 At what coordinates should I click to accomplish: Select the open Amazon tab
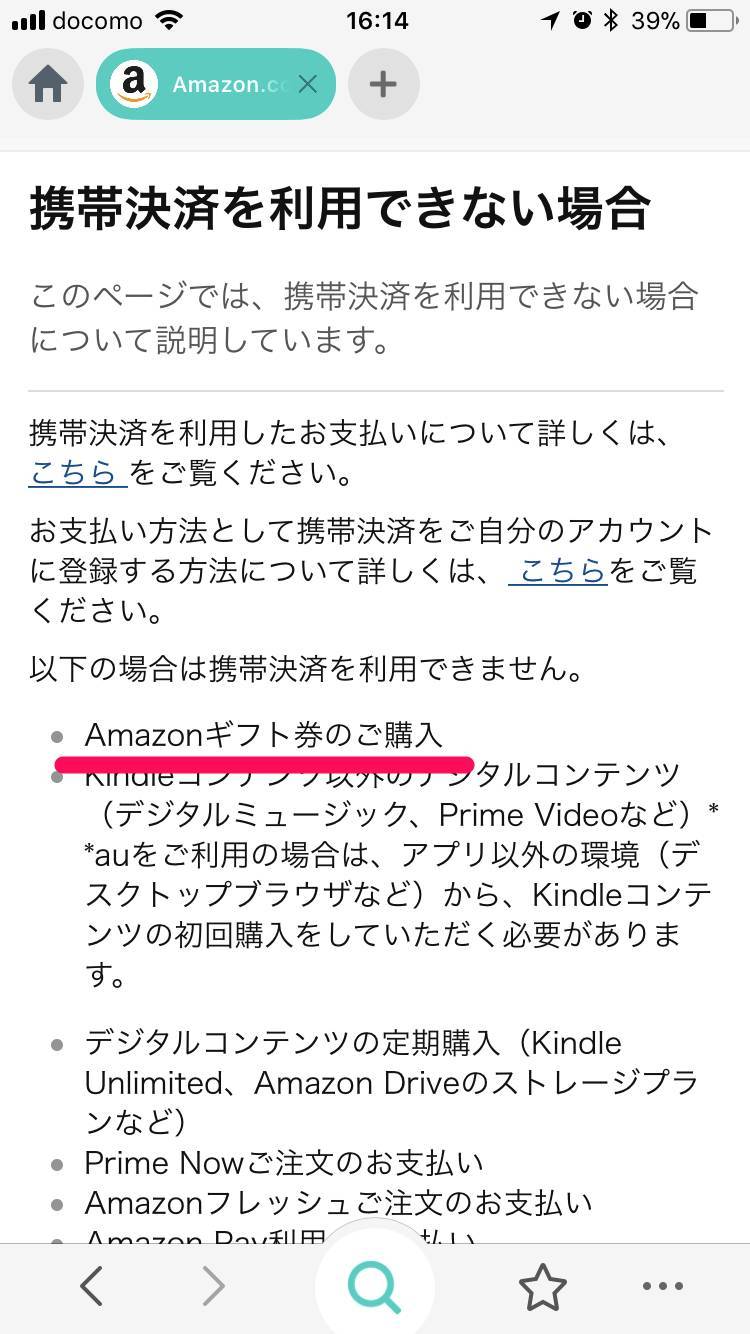[200, 84]
